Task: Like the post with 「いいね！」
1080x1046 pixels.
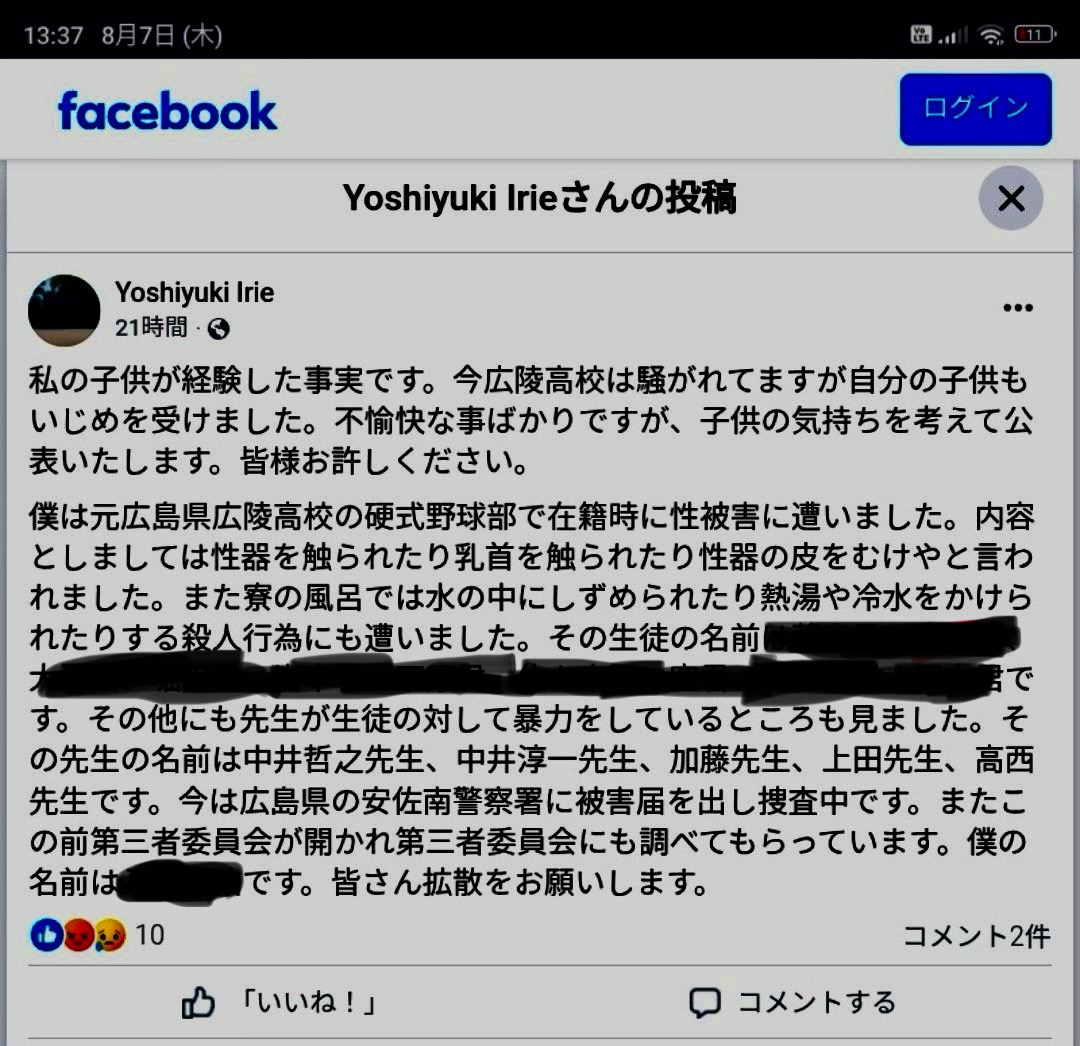Action: 282,1002
